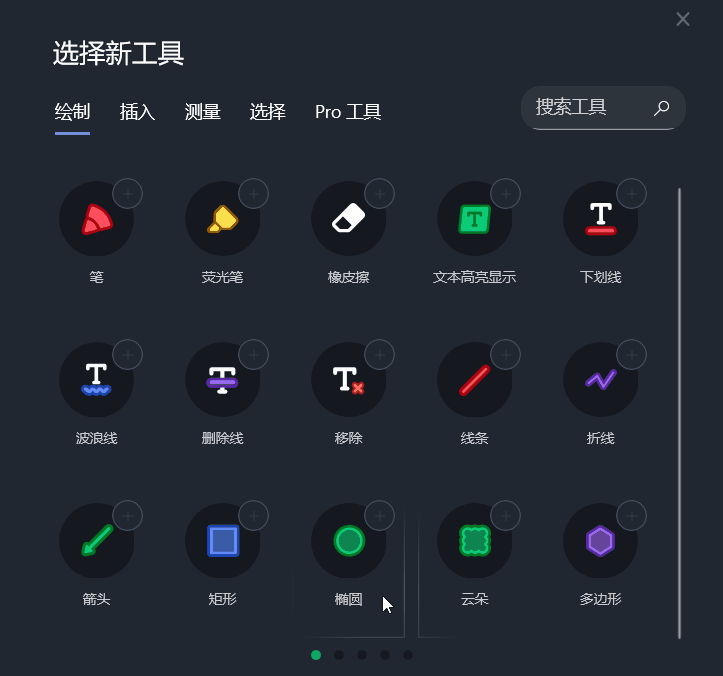Switch to the 插入 tab
The height and width of the screenshot is (676, 723).
tap(137, 112)
